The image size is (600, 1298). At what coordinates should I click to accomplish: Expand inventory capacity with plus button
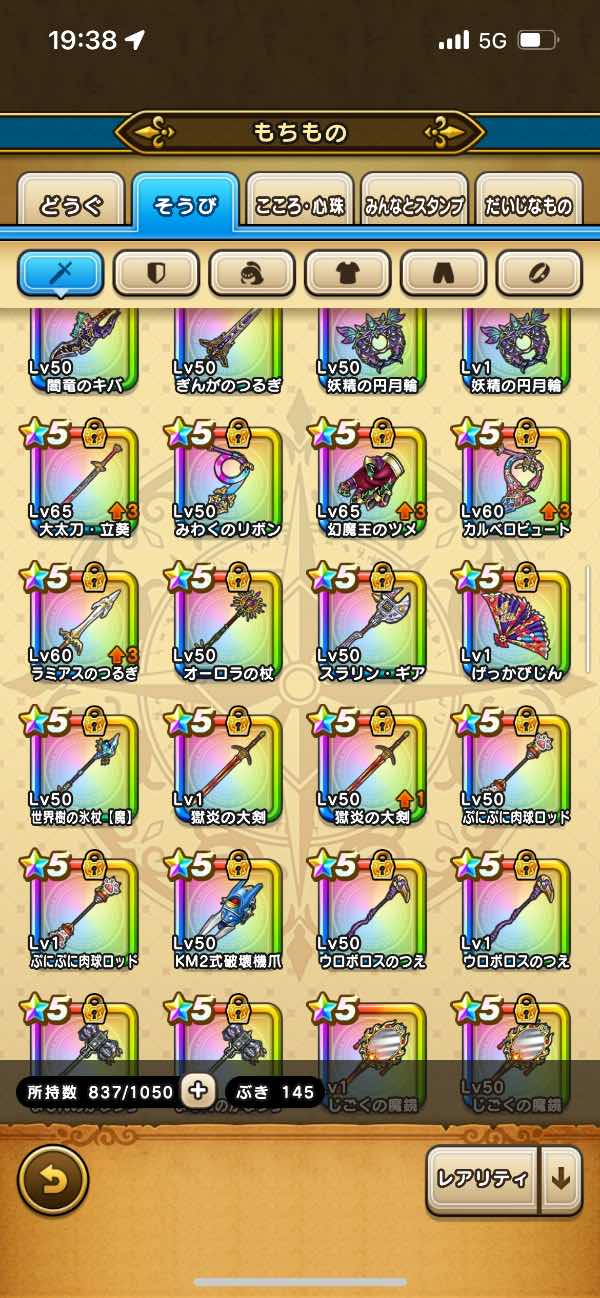(197, 1091)
